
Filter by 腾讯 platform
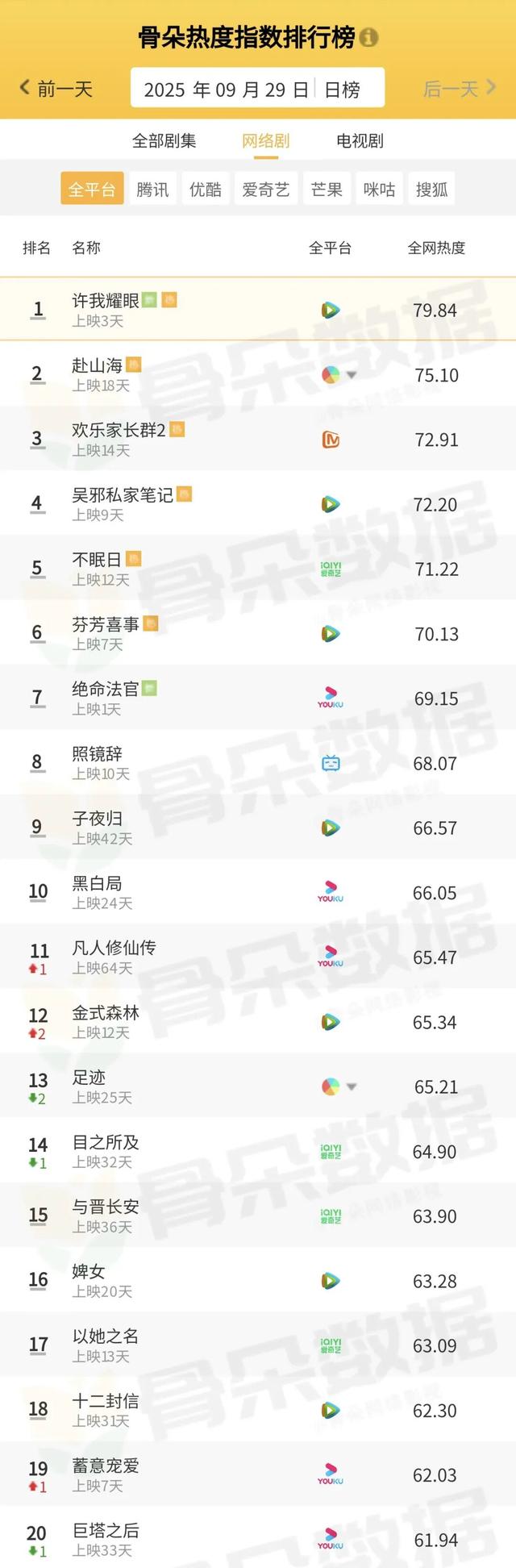click(152, 190)
